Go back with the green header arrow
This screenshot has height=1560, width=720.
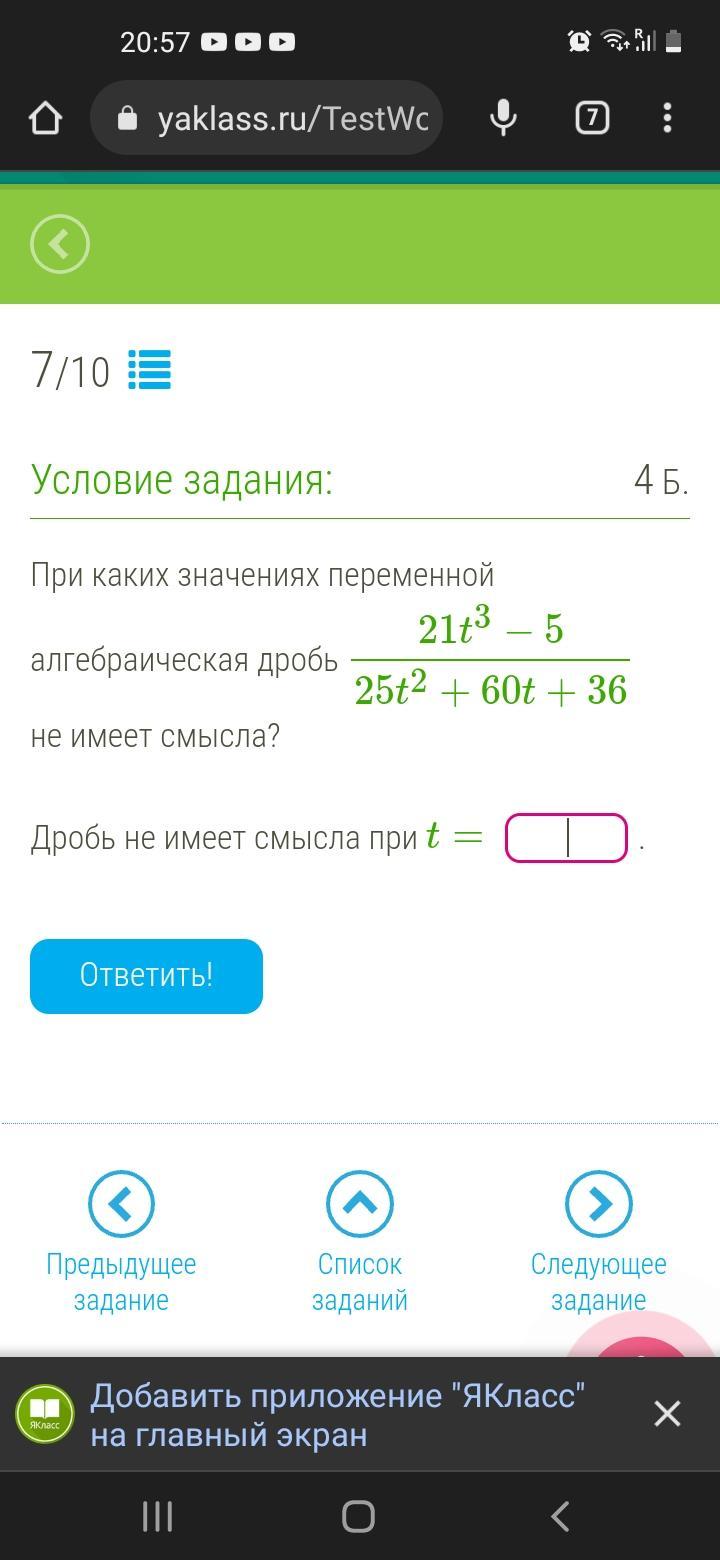[60, 244]
